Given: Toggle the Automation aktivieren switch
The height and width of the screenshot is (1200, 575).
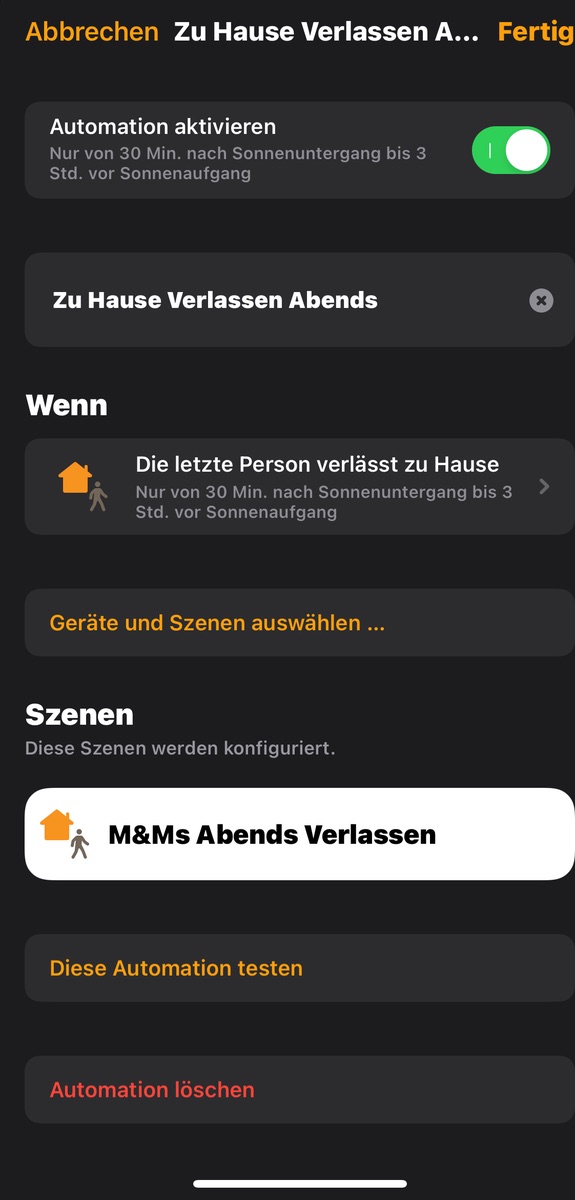Looking at the screenshot, I should pos(511,150).
